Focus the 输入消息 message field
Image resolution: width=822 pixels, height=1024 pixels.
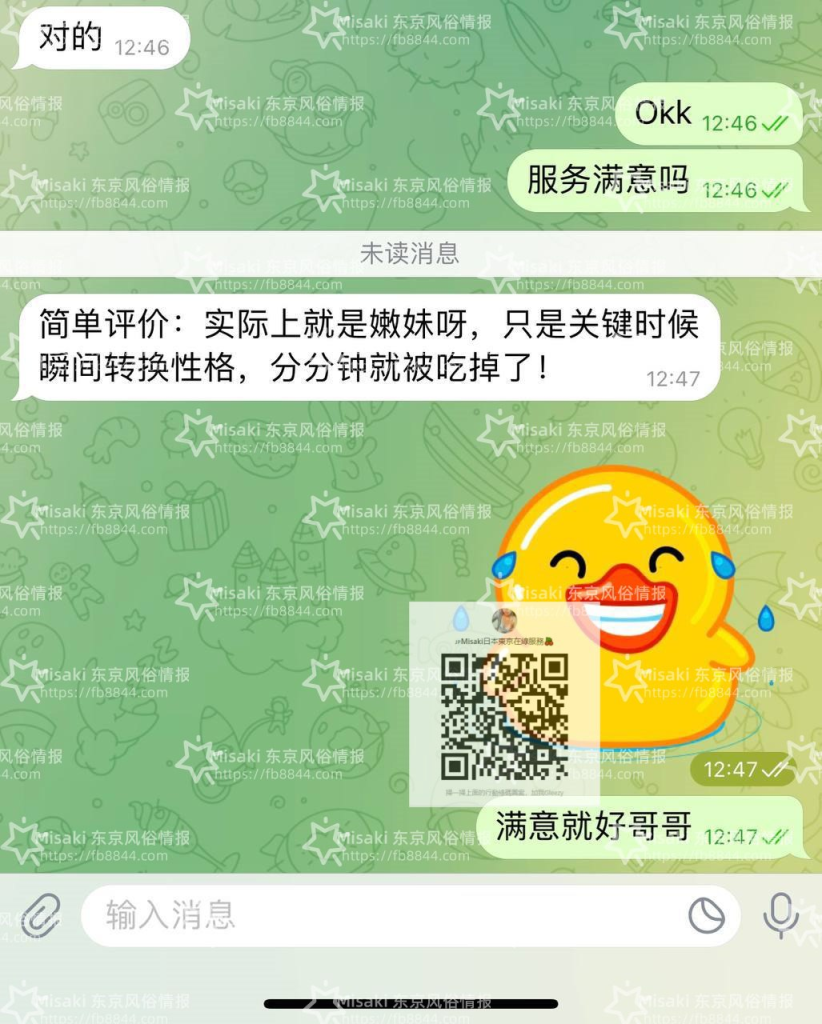coord(380,915)
